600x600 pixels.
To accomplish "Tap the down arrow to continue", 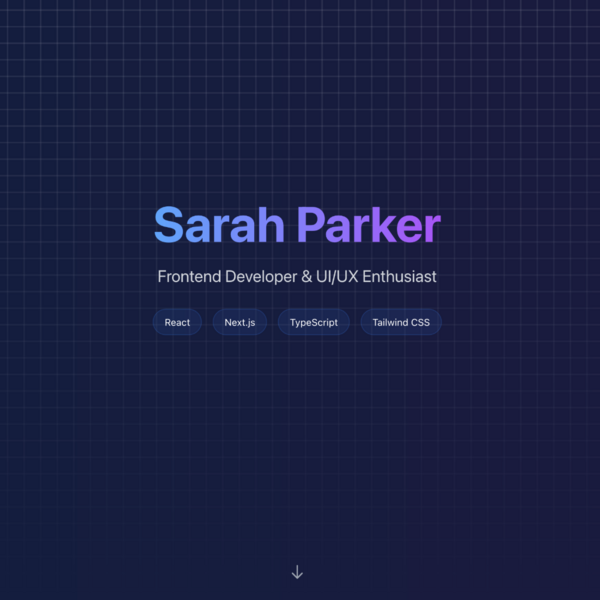I will click(297, 572).
